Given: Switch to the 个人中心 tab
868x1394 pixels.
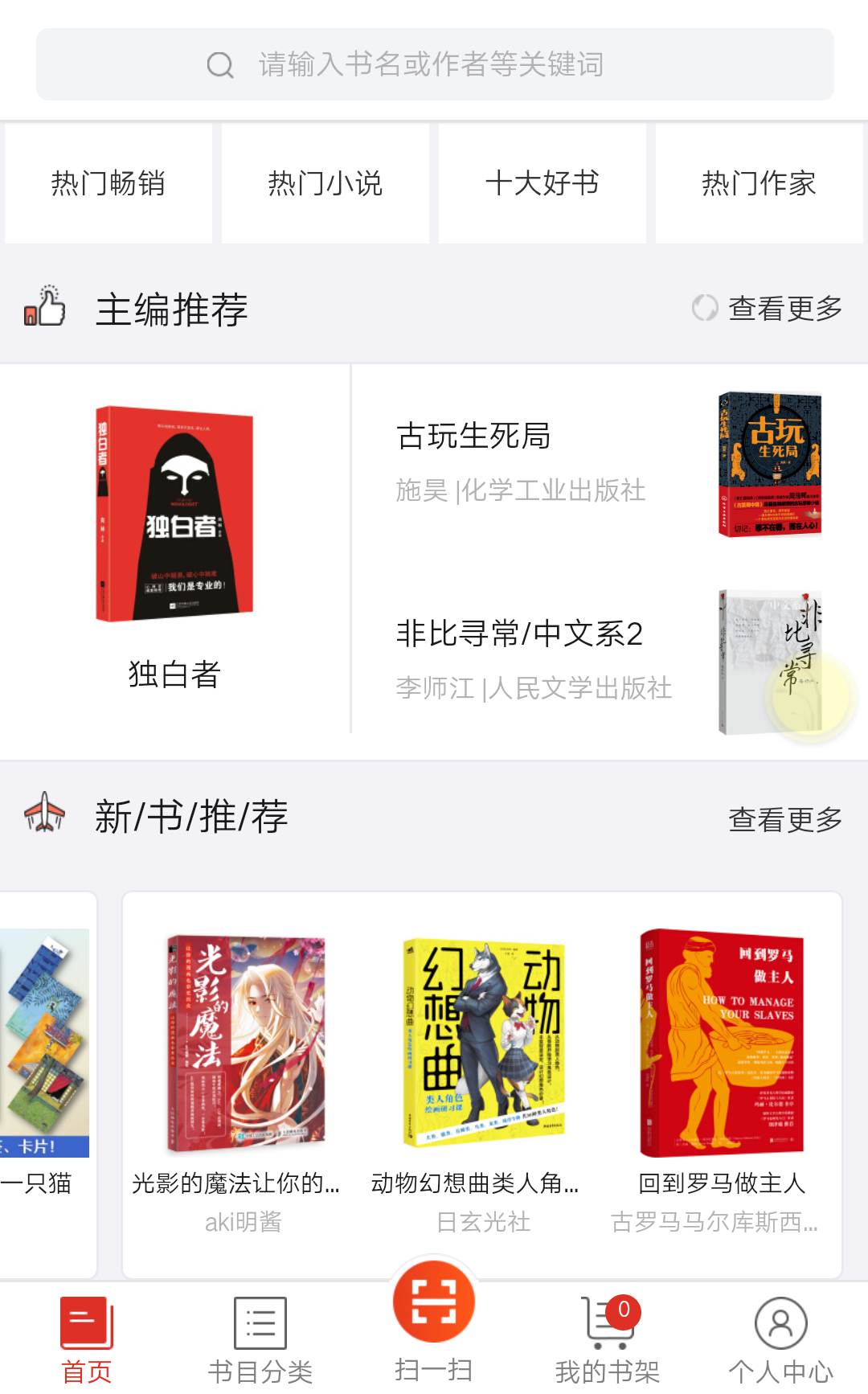Looking at the screenshot, I should 780,1339.
